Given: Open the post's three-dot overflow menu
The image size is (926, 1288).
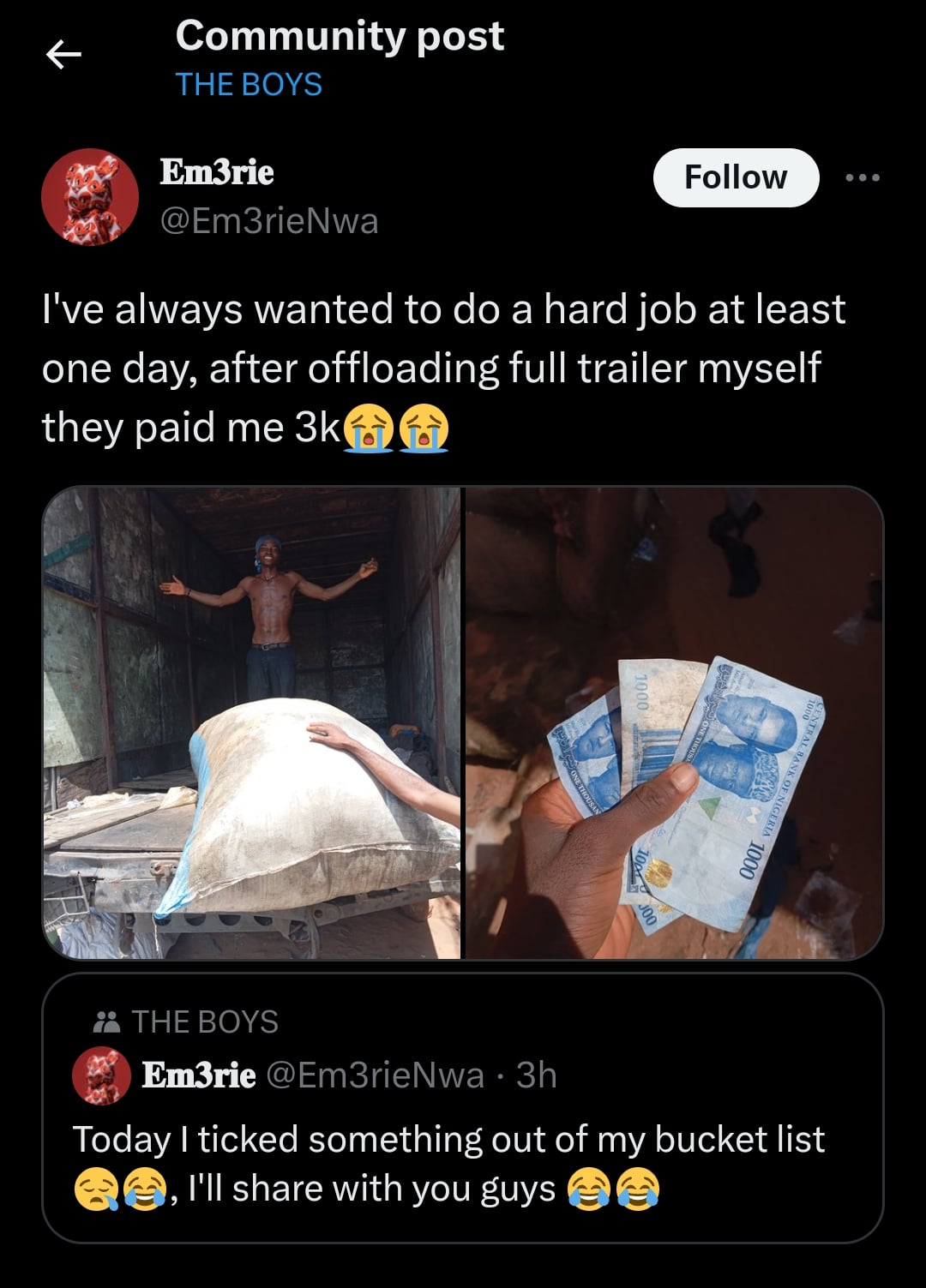Looking at the screenshot, I should tap(862, 177).
